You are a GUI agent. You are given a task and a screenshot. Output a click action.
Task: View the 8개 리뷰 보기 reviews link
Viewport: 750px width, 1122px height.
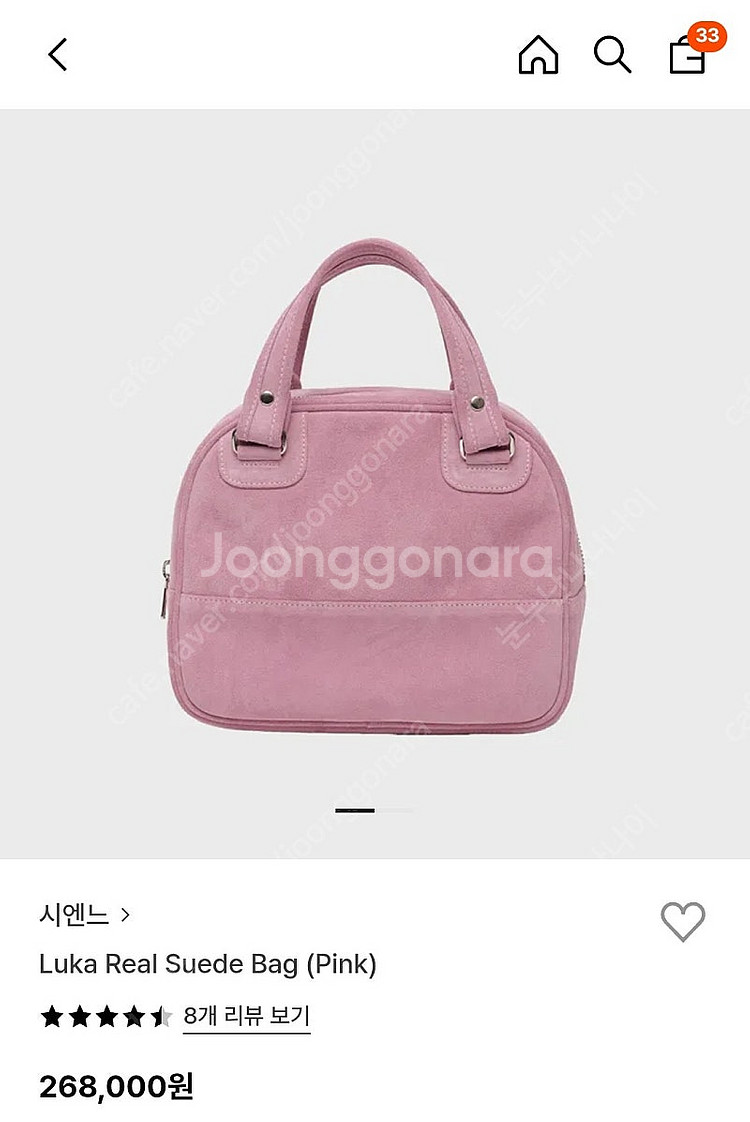[246, 1018]
